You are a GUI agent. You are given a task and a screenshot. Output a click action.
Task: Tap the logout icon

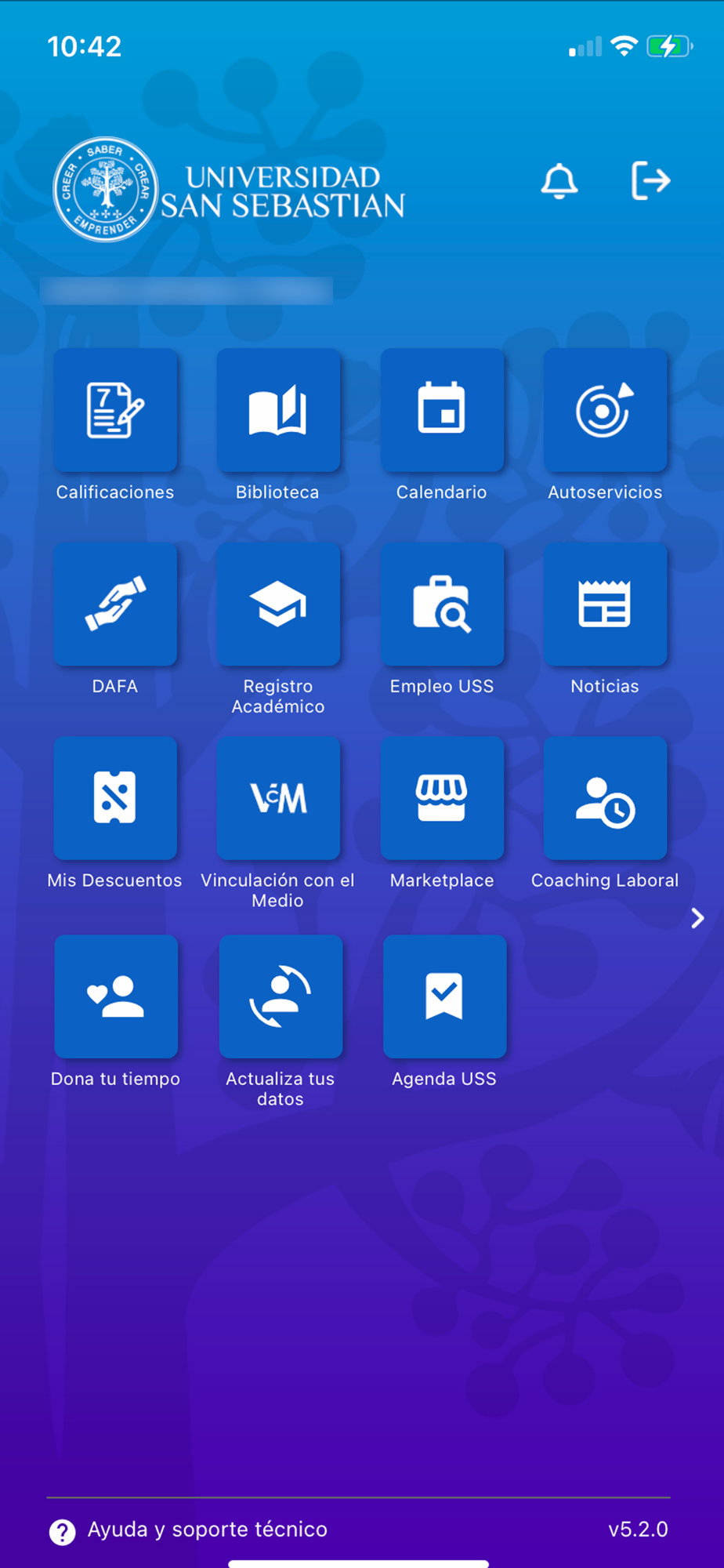[650, 181]
